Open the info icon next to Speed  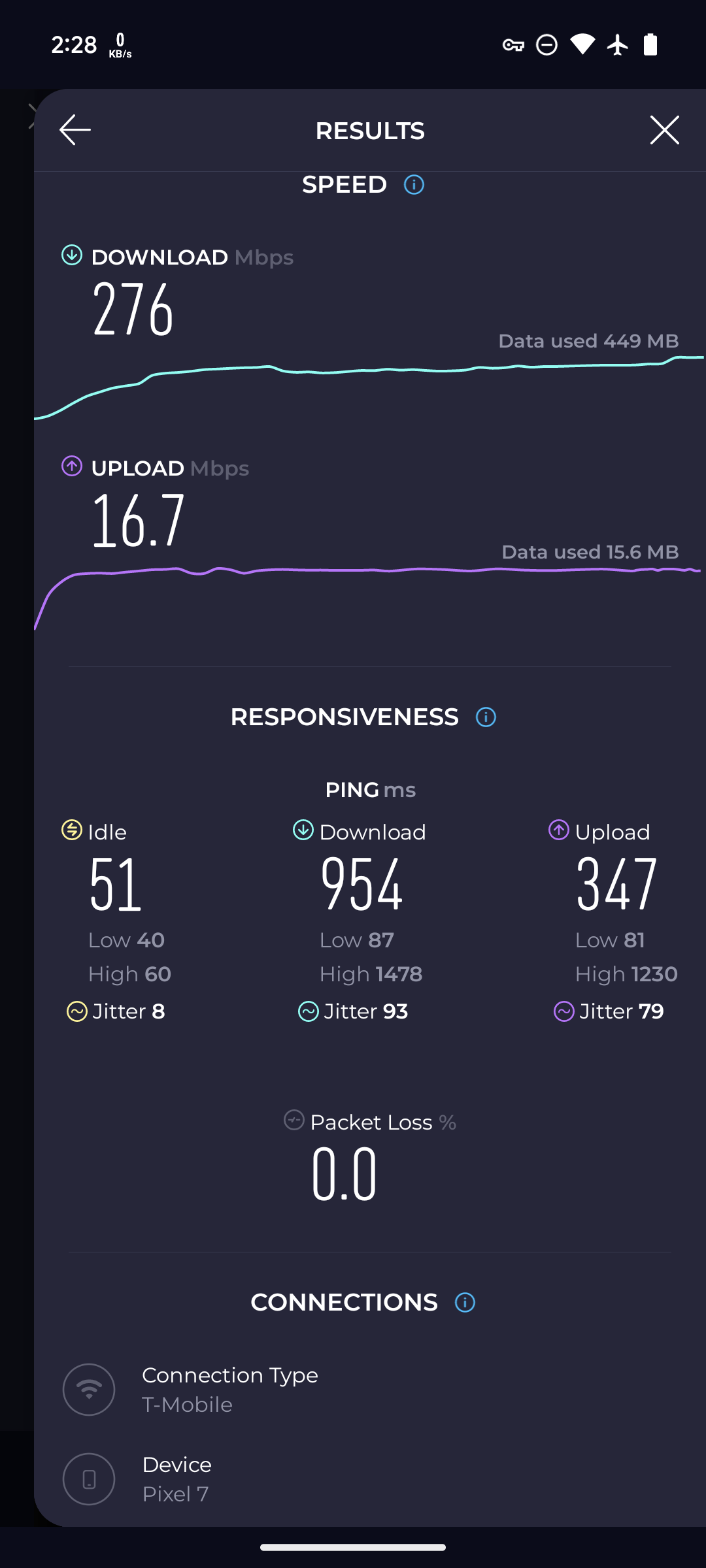pos(414,185)
